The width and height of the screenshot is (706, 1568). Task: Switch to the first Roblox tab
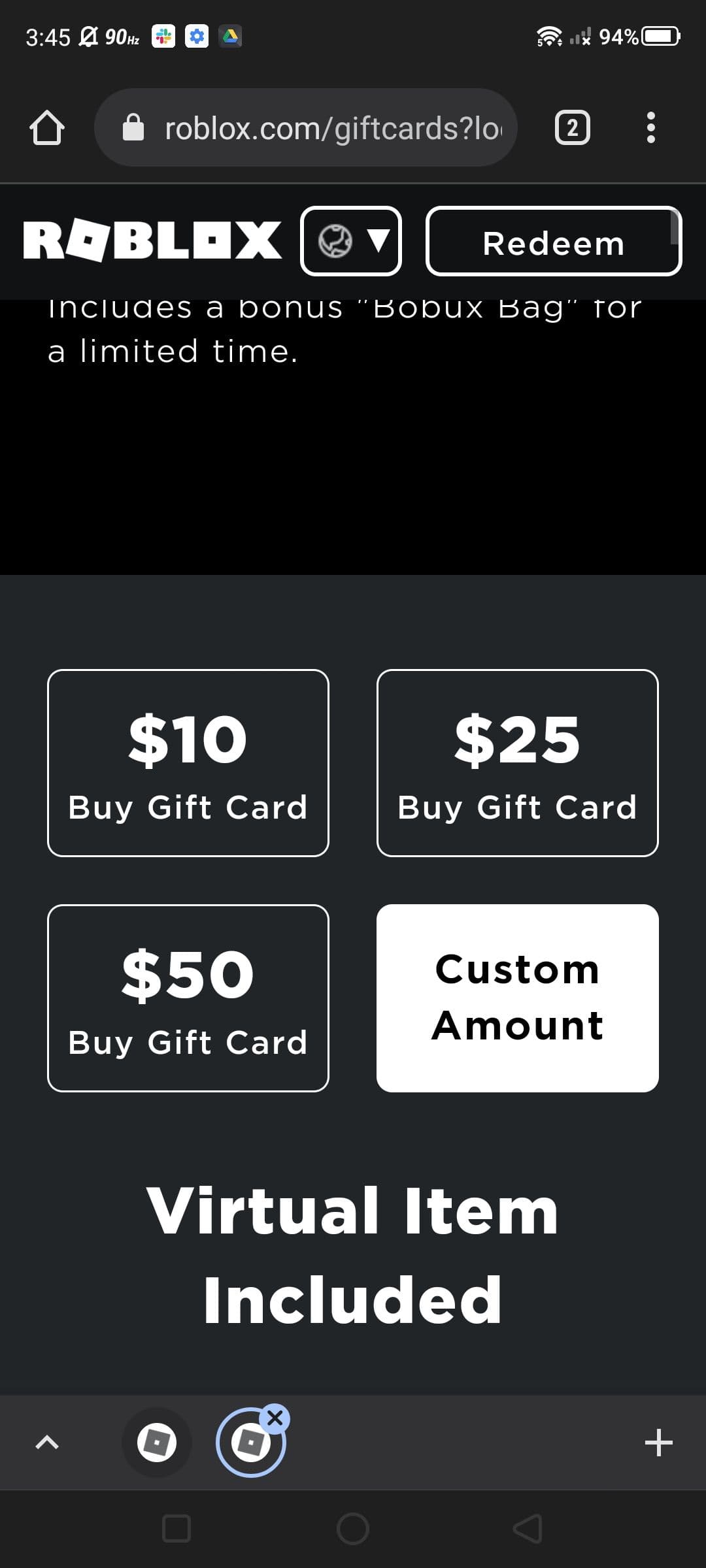157,1442
